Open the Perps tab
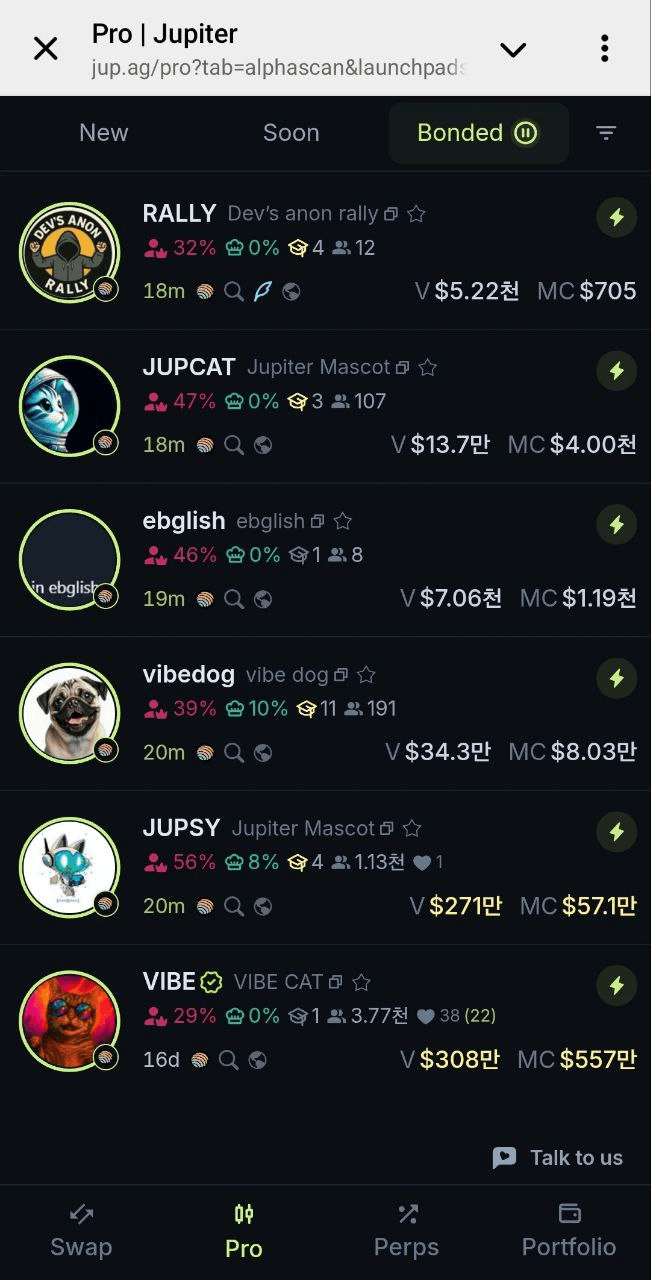Image resolution: width=651 pixels, height=1280 pixels. (406, 1231)
